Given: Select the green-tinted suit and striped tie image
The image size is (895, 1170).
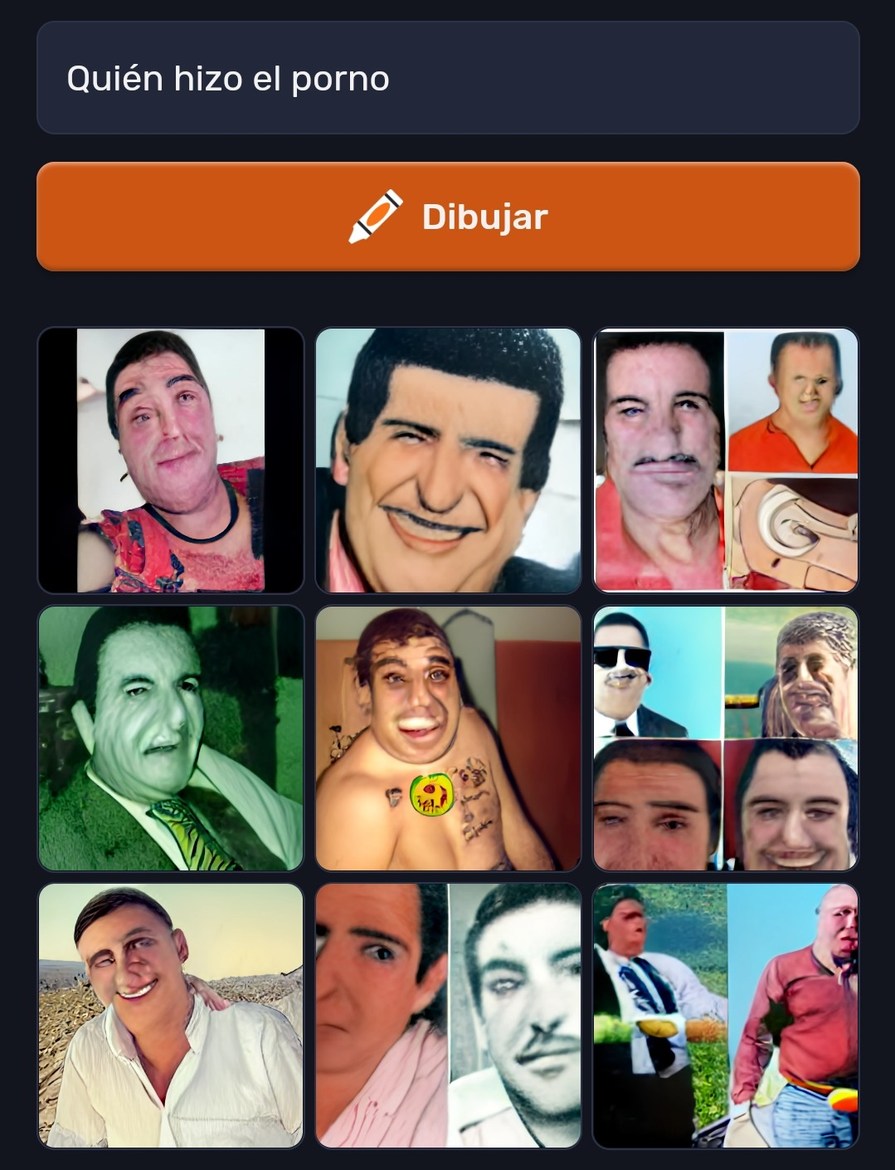Looking at the screenshot, I should [170, 738].
